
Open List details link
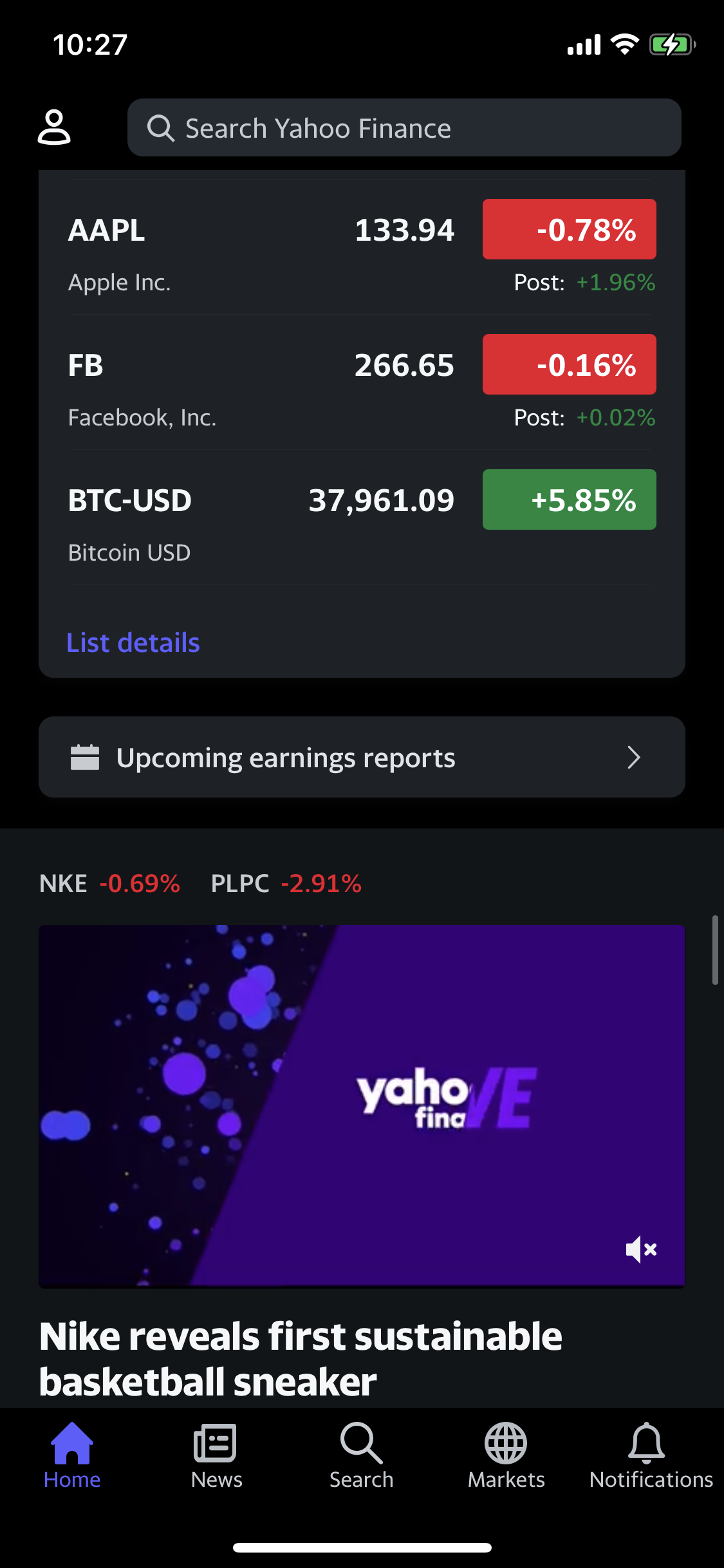[x=133, y=642]
